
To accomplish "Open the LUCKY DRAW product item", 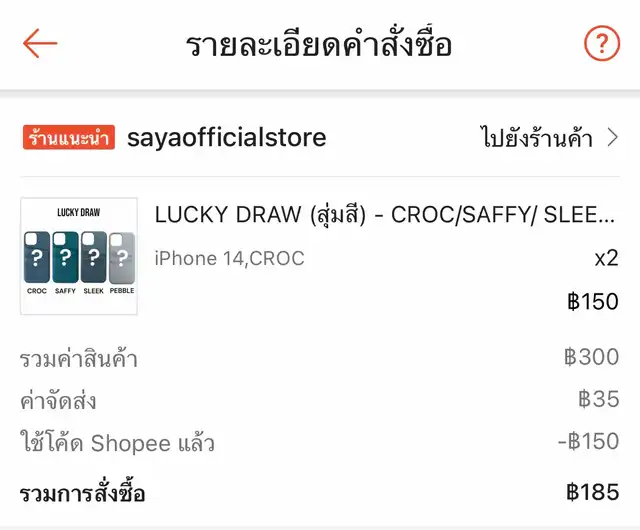I will (384, 216).
